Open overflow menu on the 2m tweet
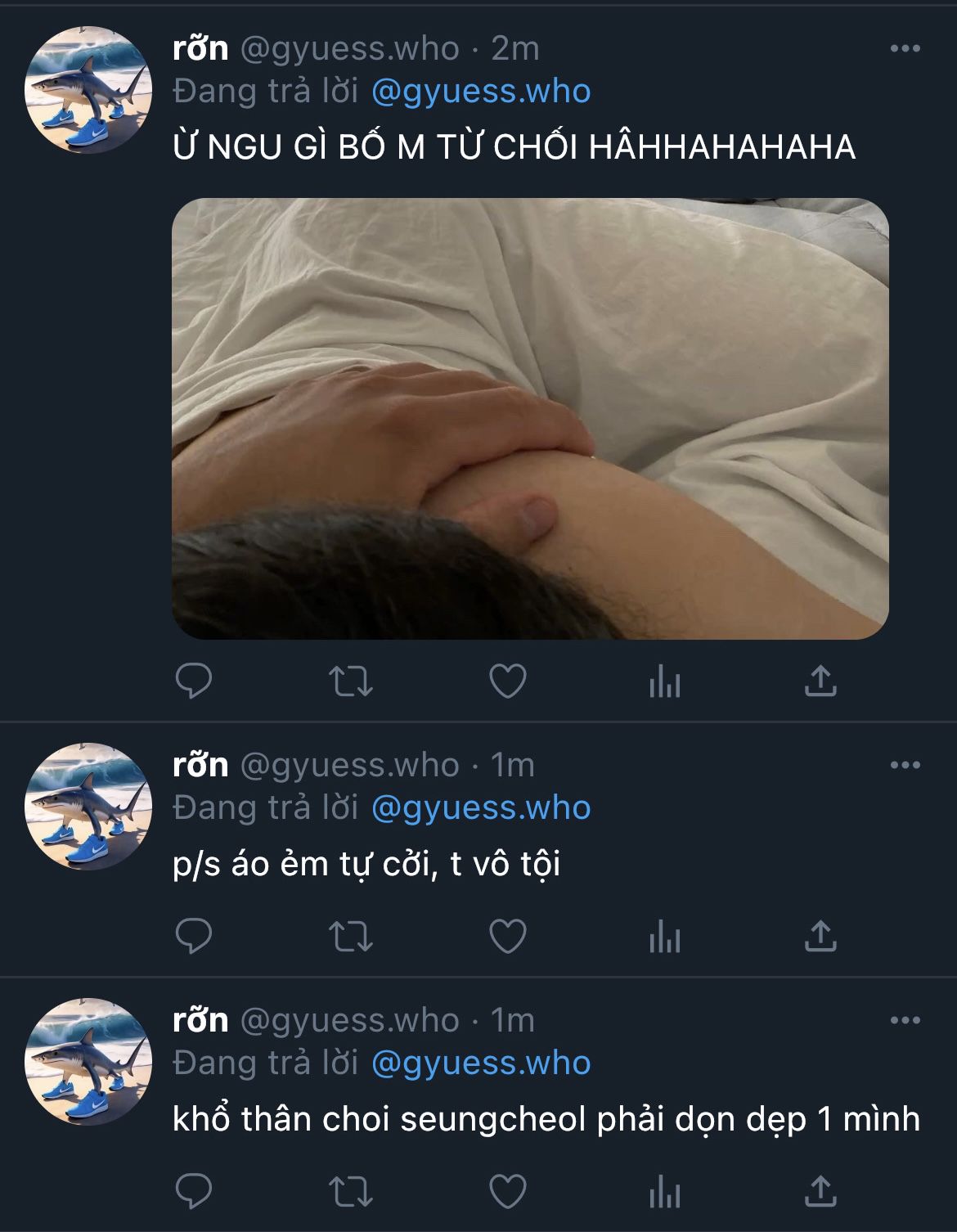This screenshot has width=957, height=1232. pos(905,49)
